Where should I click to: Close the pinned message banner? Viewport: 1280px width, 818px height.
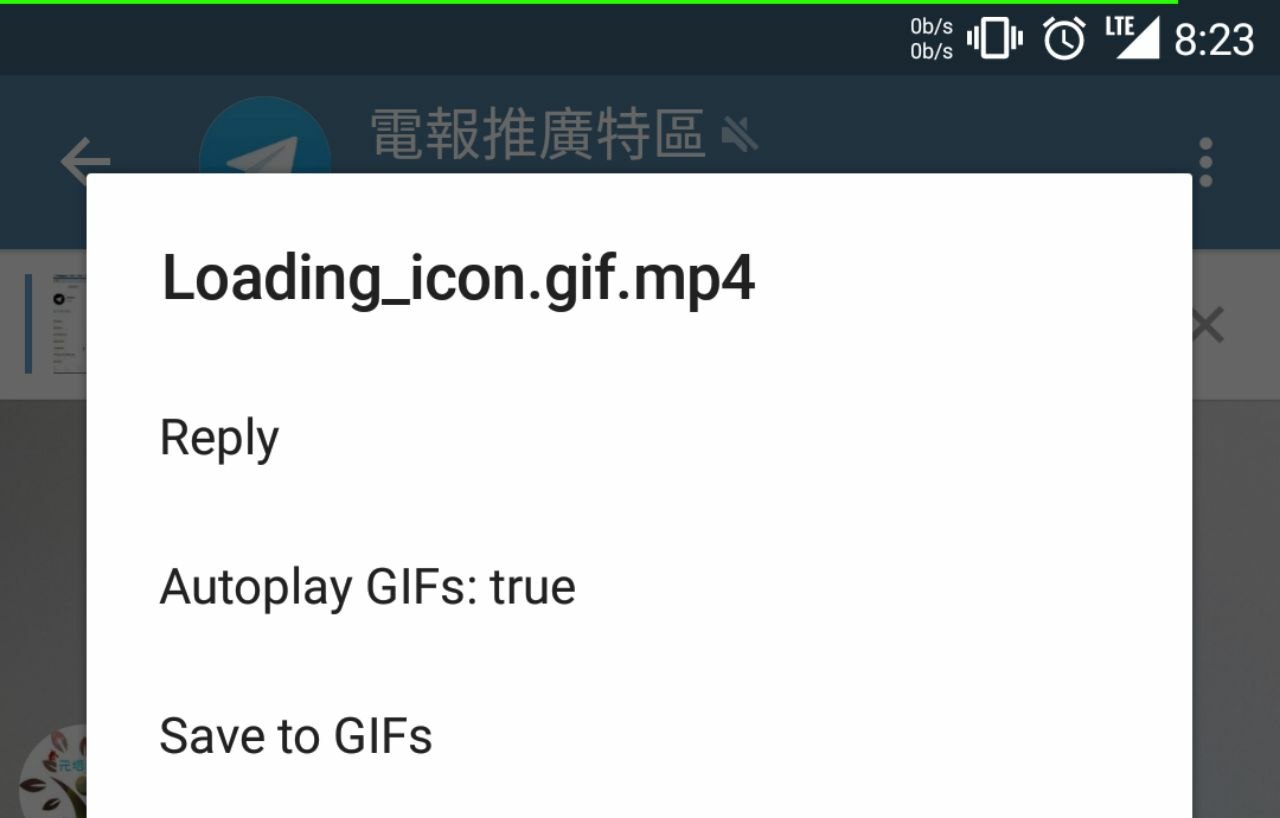click(1207, 325)
